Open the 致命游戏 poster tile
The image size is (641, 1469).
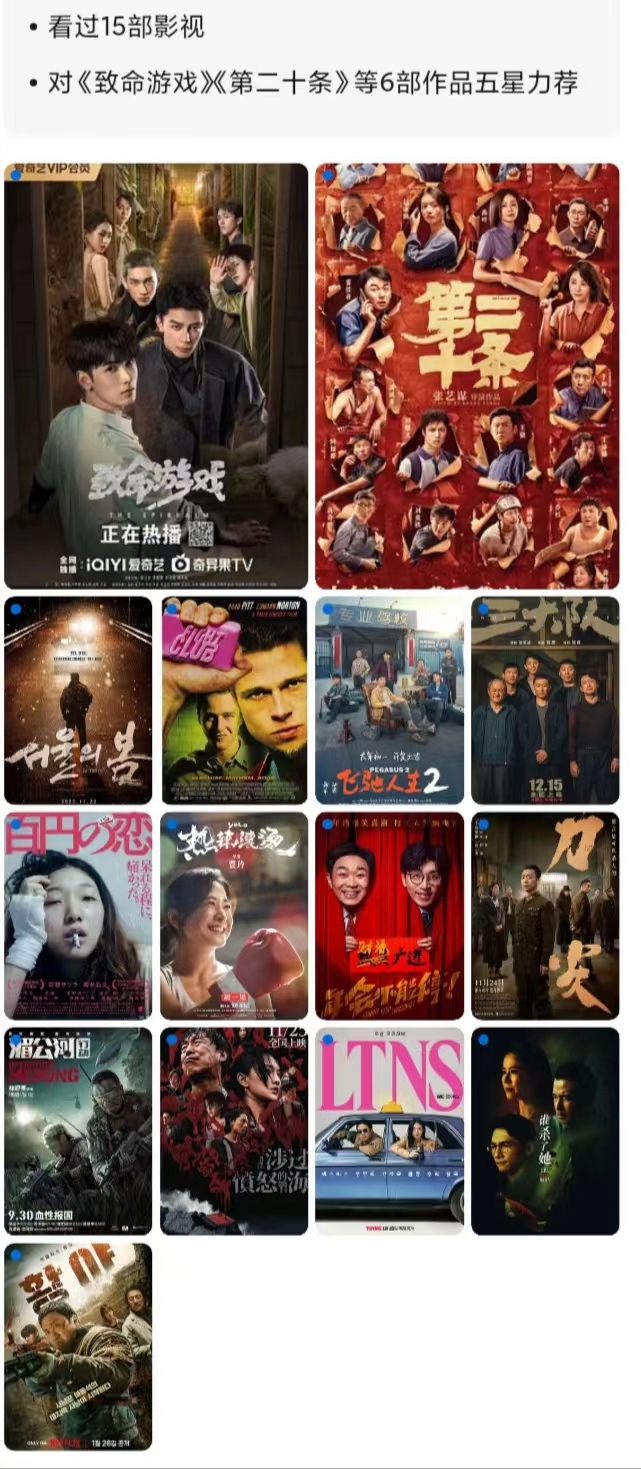(x=156, y=376)
